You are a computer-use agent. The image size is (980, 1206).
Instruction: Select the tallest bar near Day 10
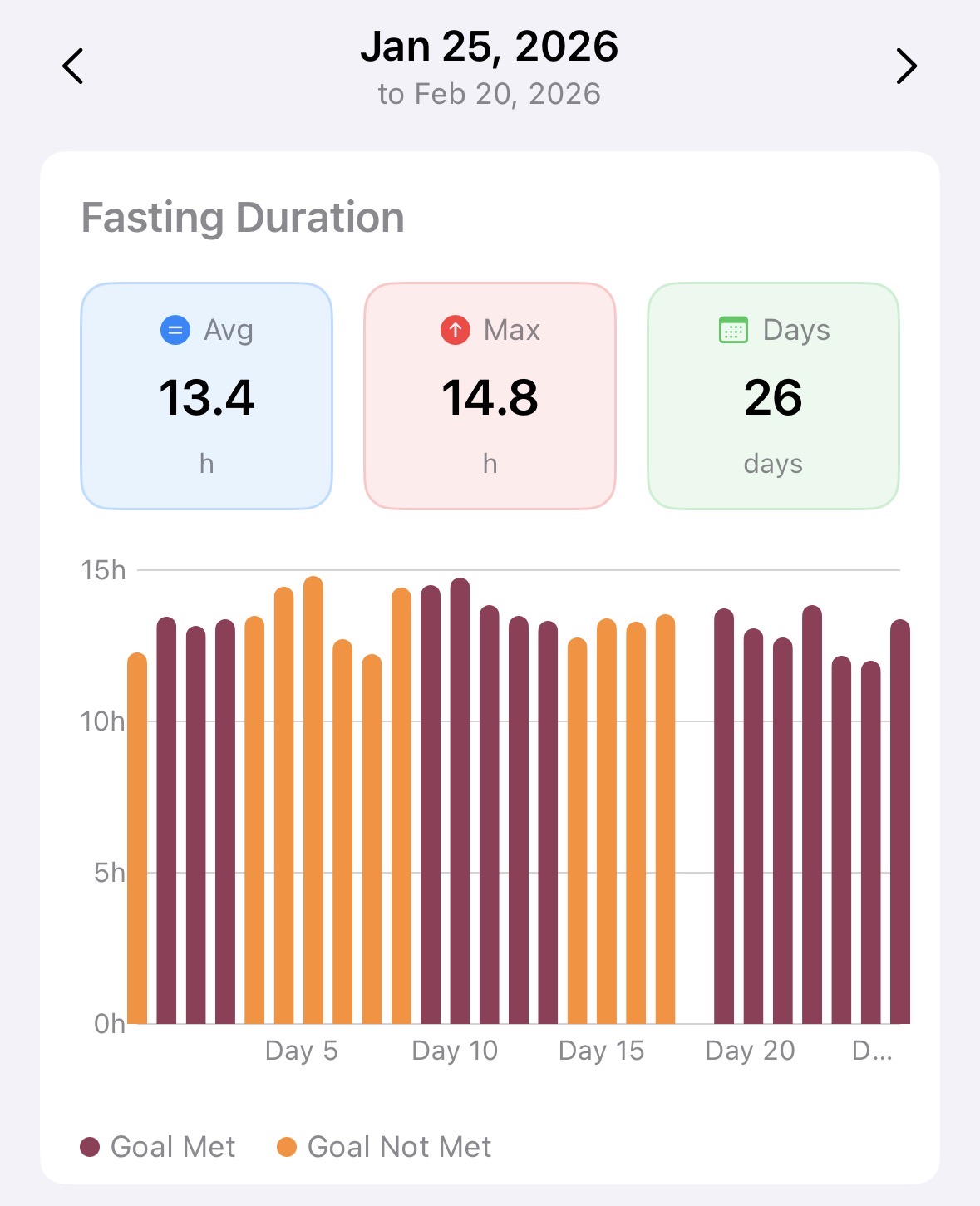(x=460, y=790)
